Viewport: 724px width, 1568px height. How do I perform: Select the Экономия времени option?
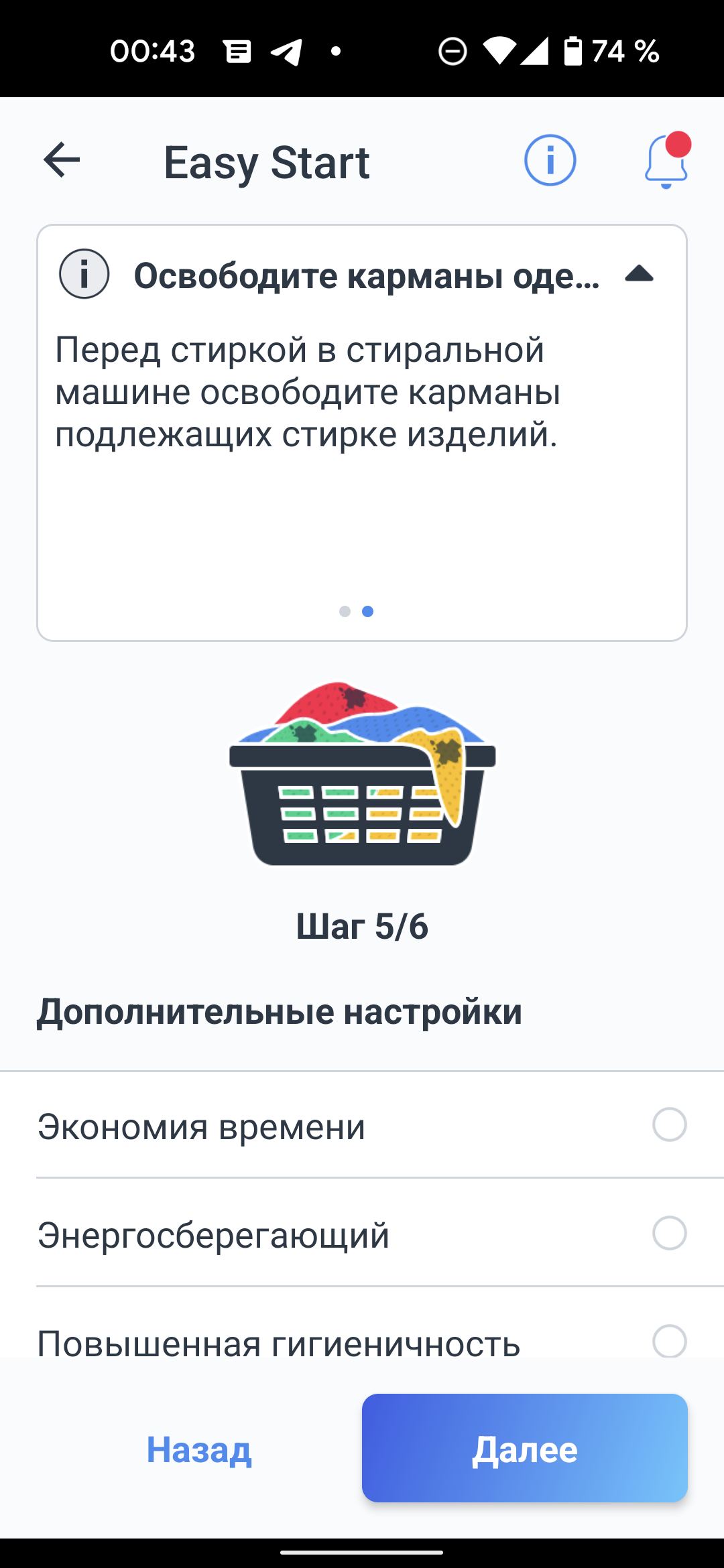pyautogui.click(x=669, y=1124)
